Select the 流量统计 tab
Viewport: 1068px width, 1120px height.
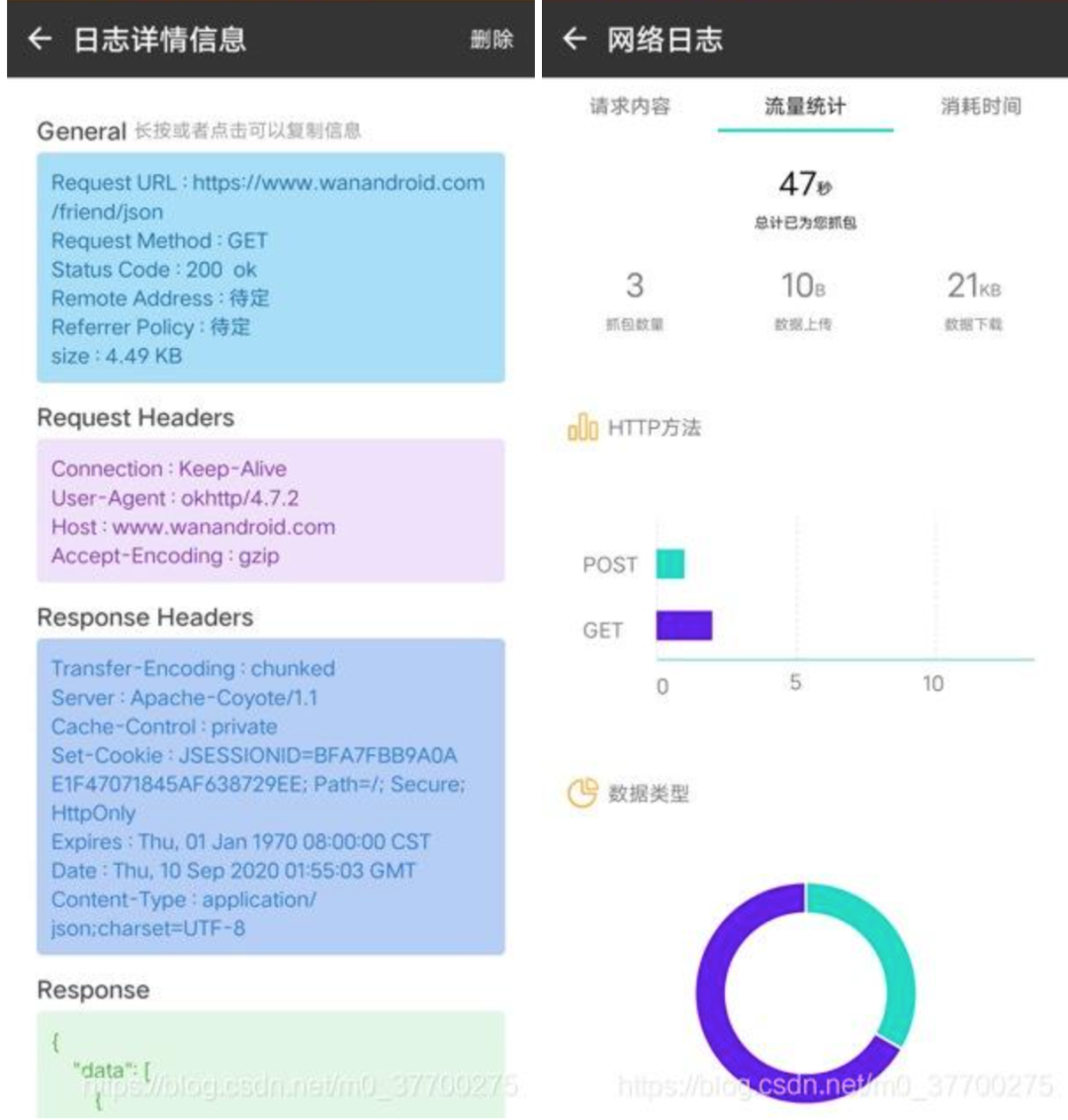[x=805, y=106]
